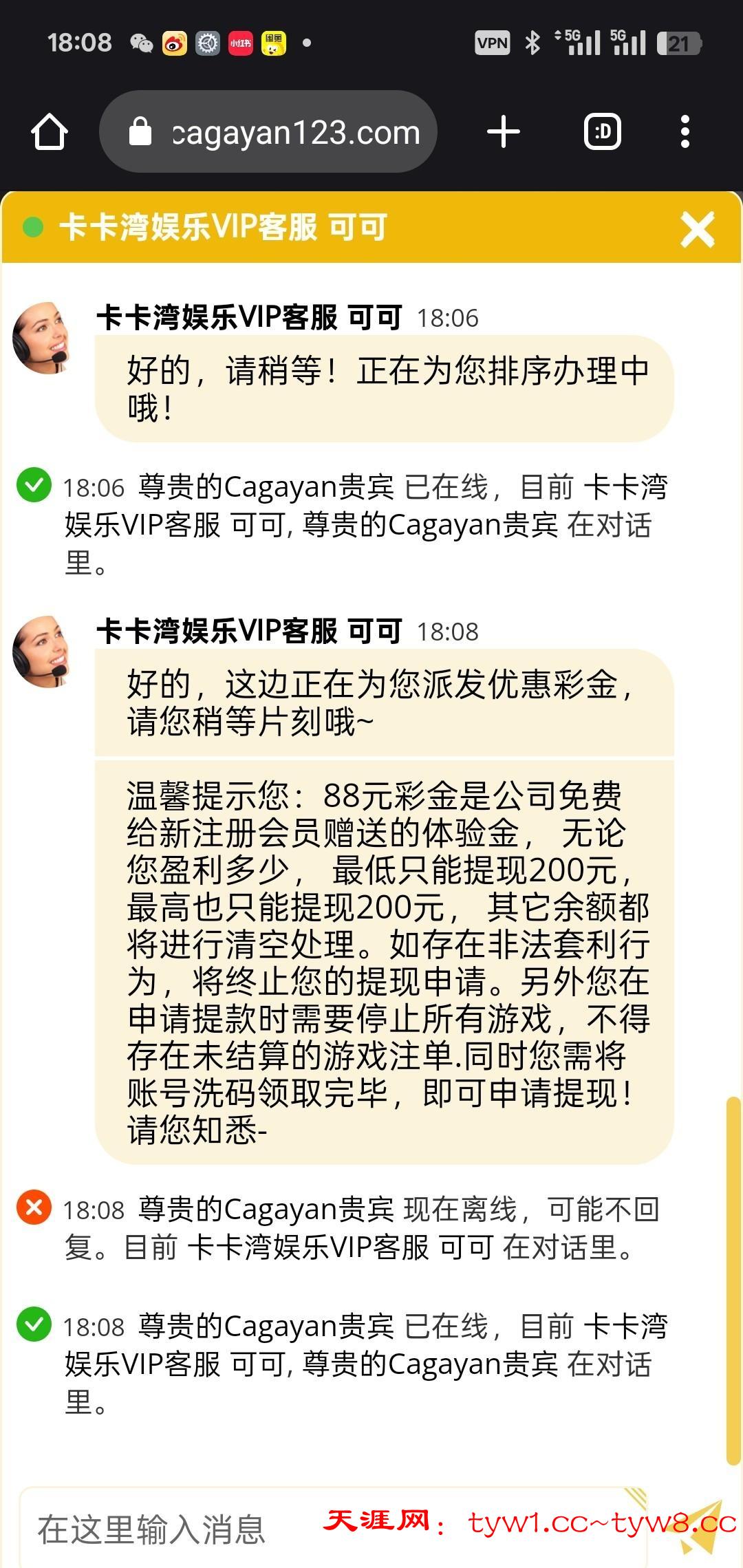This screenshot has width=743, height=1568.
Task: Open the browser overflow menu
Action: pyautogui.click(x=685, y=131)
